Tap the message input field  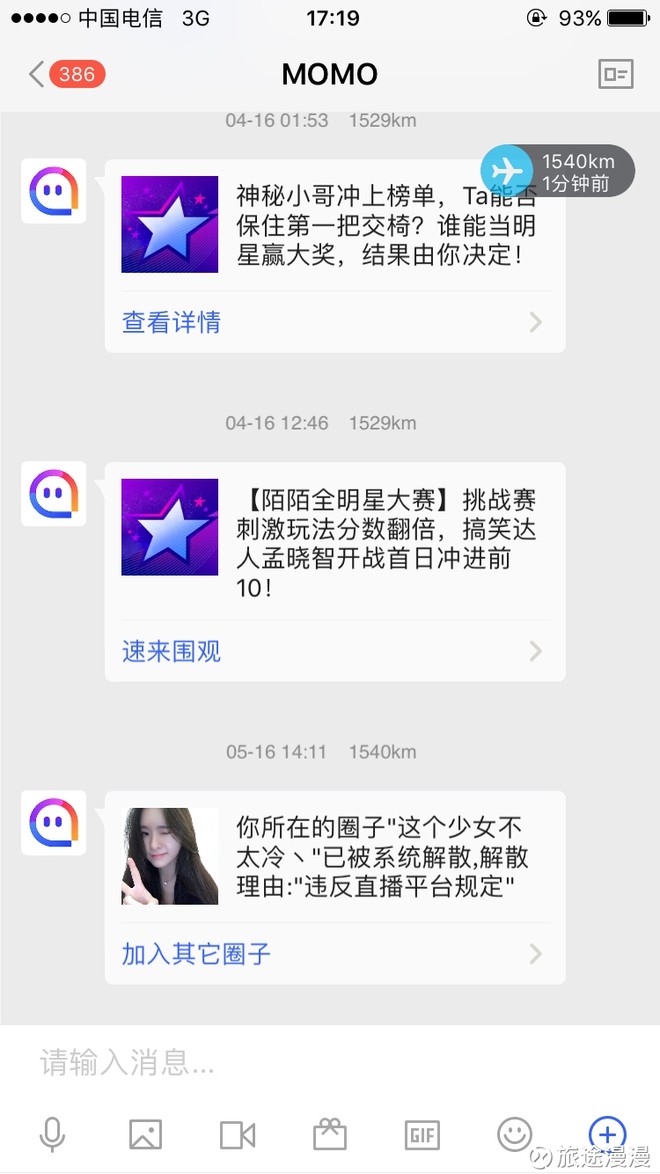(x=300, y=1062)
